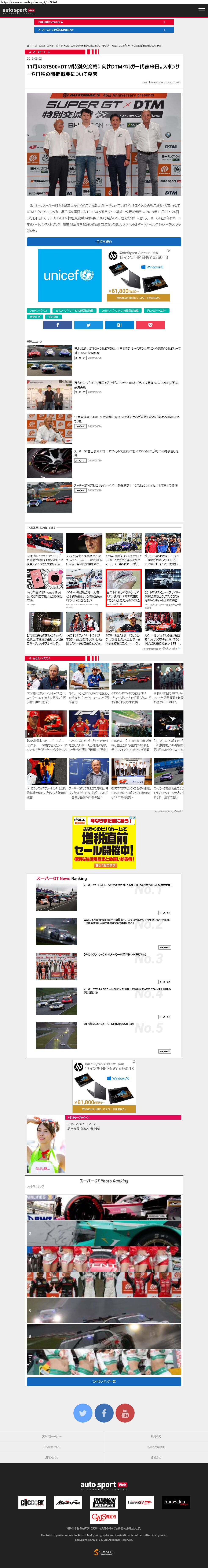Visit the round Twitter page icon
The height and width of the screenshot is (1568, 208).
coord(83,1413)
